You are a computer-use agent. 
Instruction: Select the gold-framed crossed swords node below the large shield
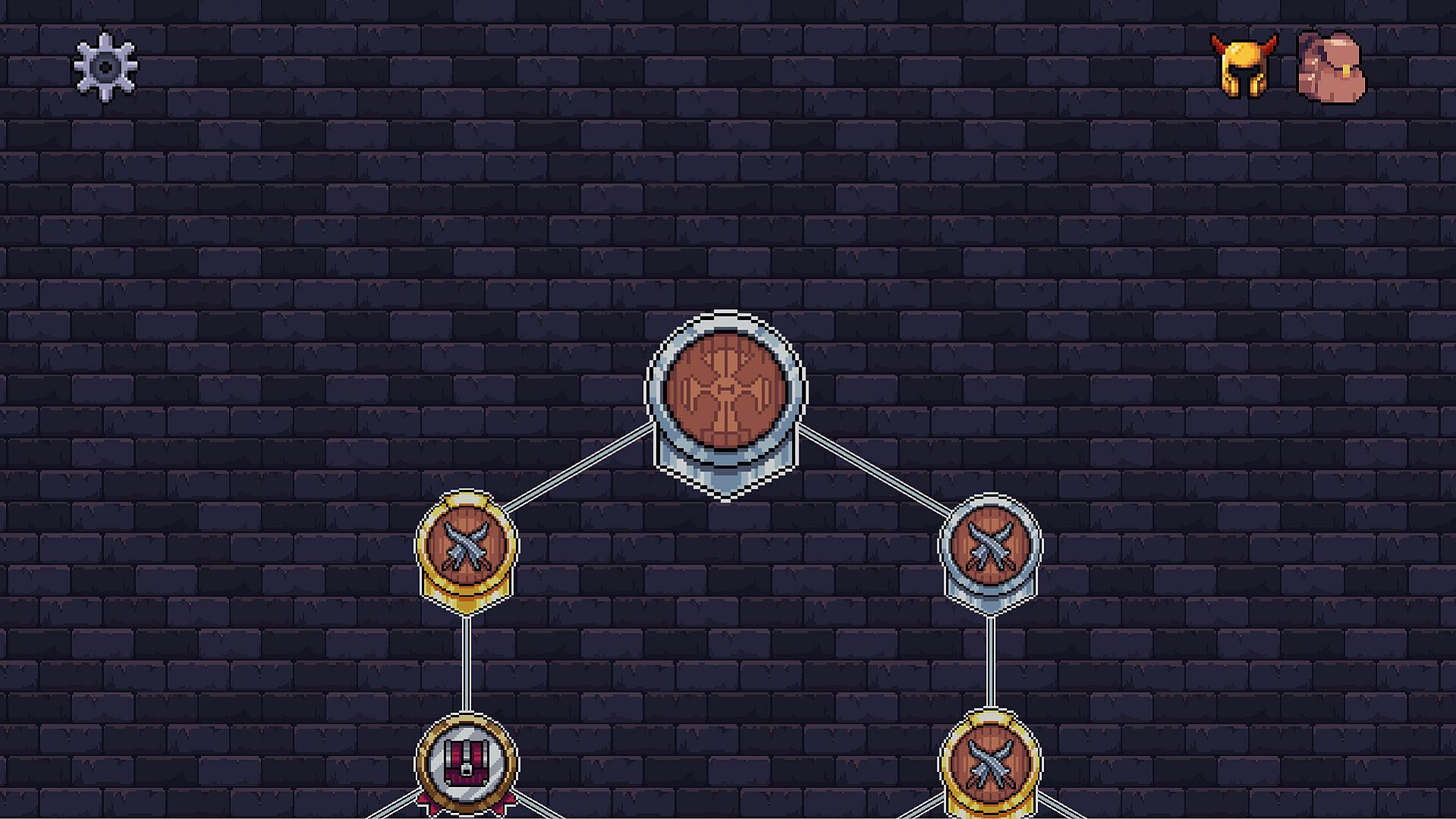click(466, 548)
